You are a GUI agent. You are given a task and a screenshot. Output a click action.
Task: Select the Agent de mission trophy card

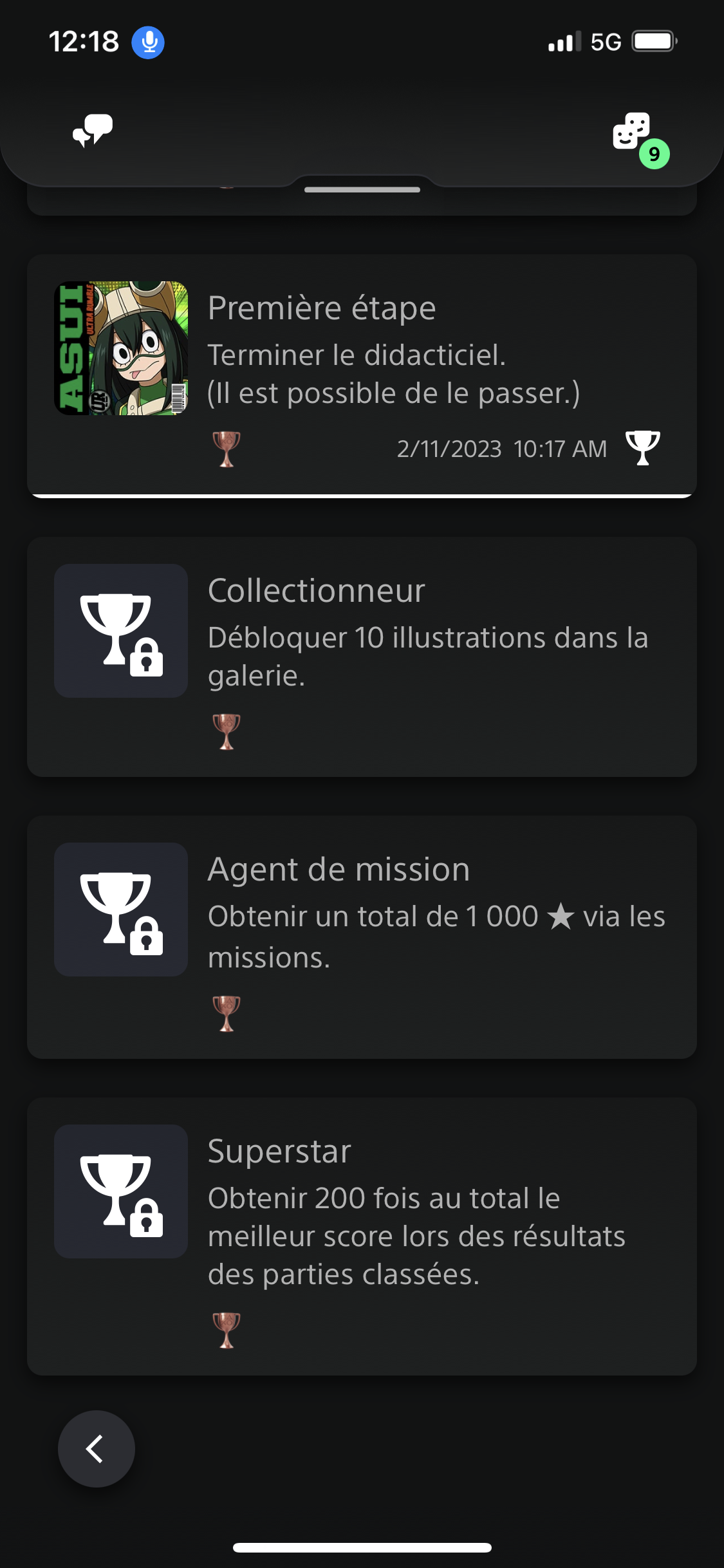362,937
